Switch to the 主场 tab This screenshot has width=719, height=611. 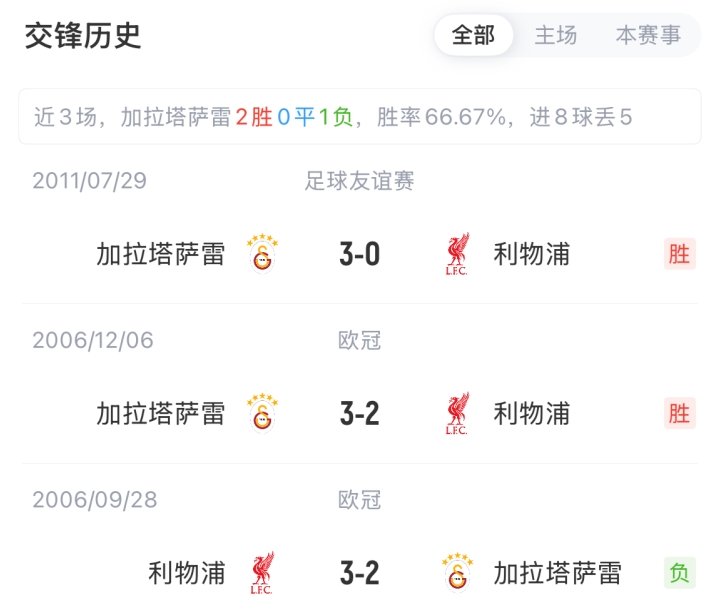(x=556, y=36)
